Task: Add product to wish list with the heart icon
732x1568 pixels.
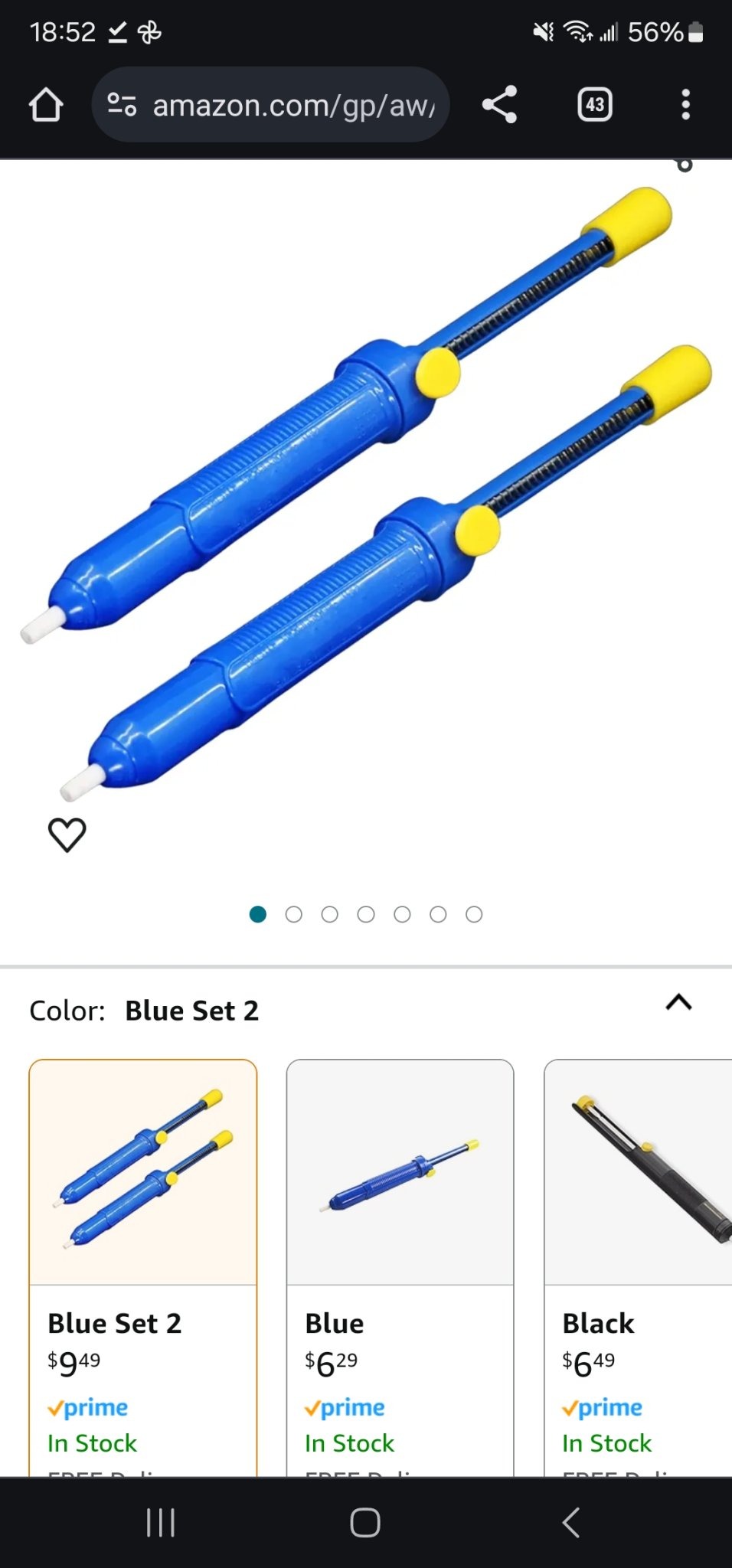Action: point(67,834)
